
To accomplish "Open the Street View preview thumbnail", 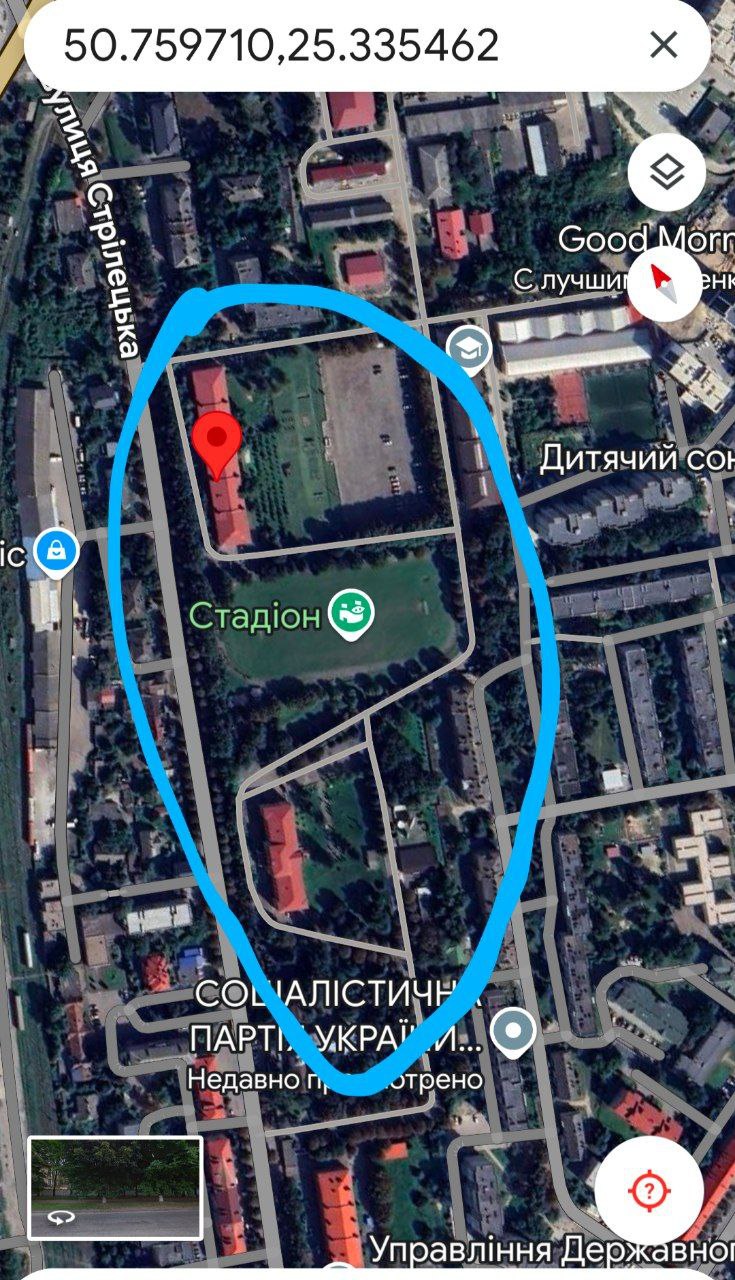I will point(115,1187).
